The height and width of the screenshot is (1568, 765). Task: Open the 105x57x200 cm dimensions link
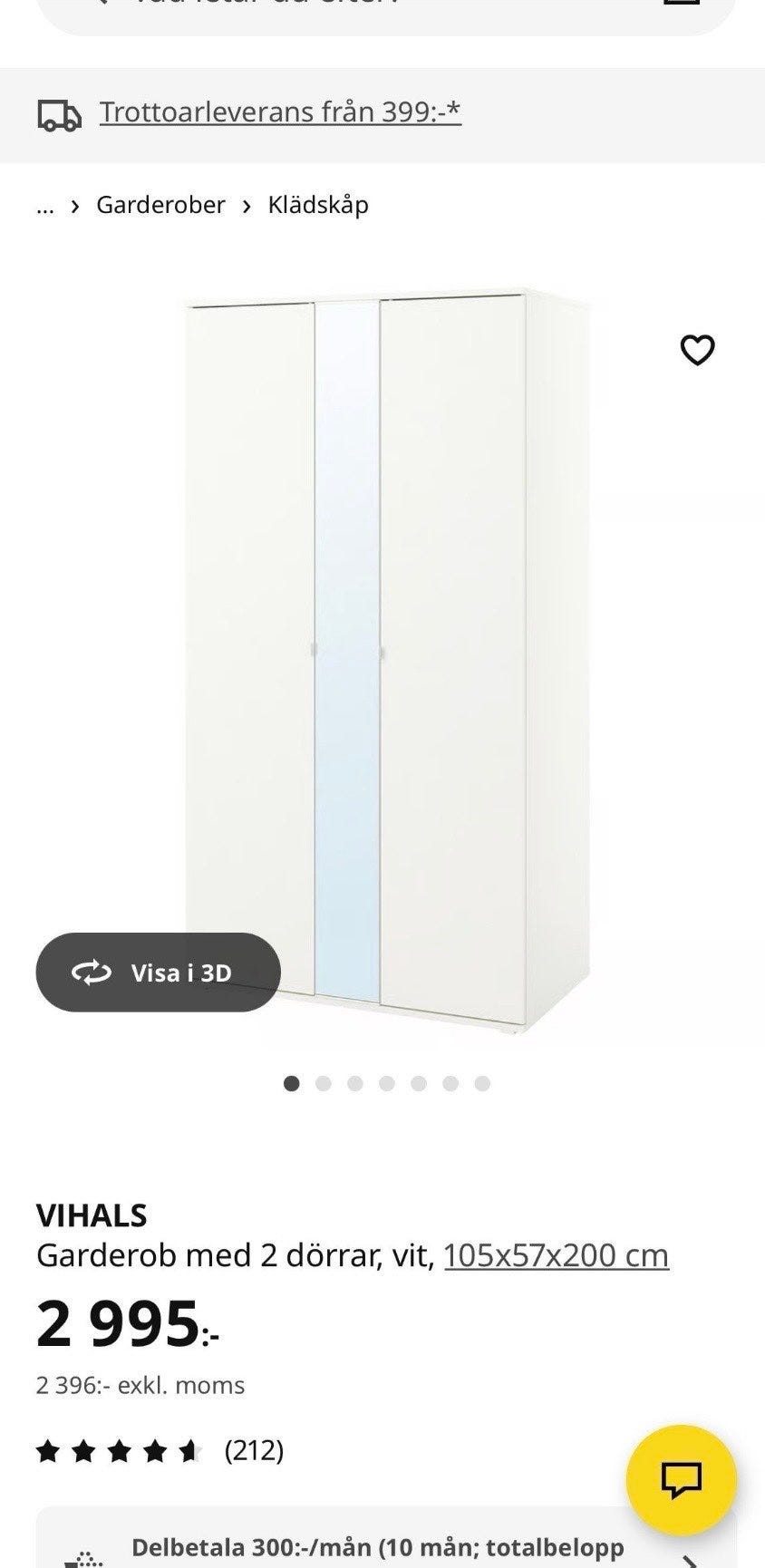[x=556, y=1255]
